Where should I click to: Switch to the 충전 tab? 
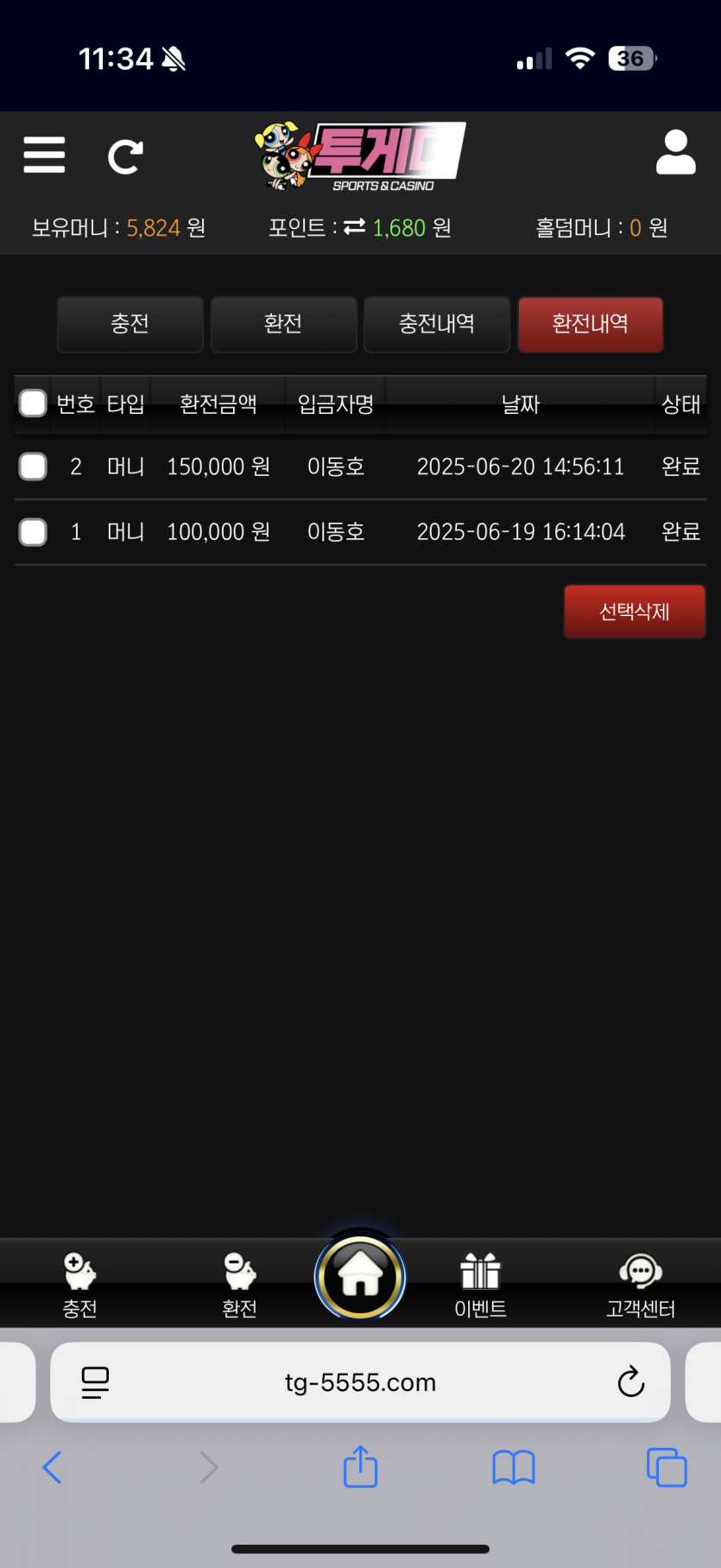point(130,324)
